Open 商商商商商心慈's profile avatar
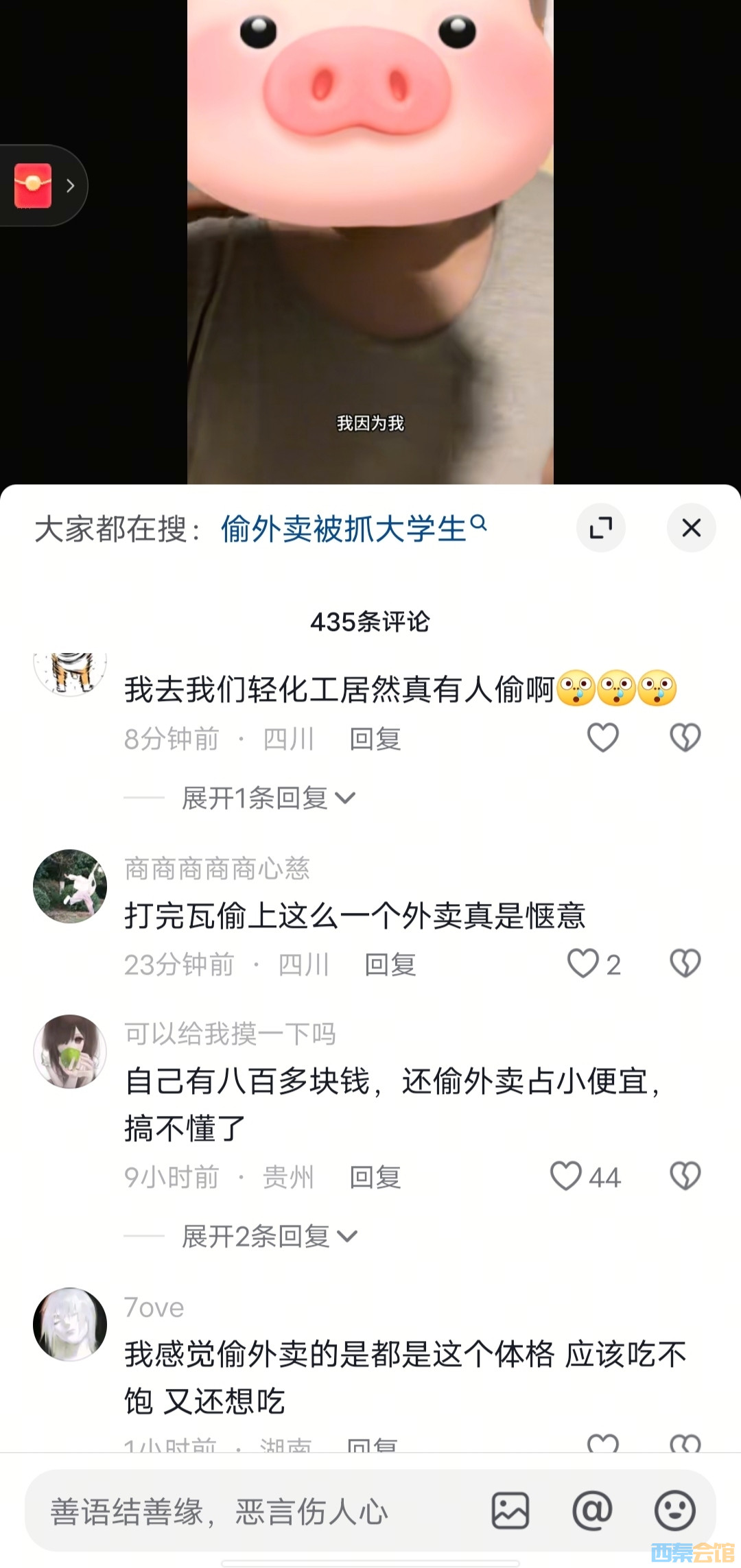The width and height of the screenshot is (741, 1568). click(70, 886)
